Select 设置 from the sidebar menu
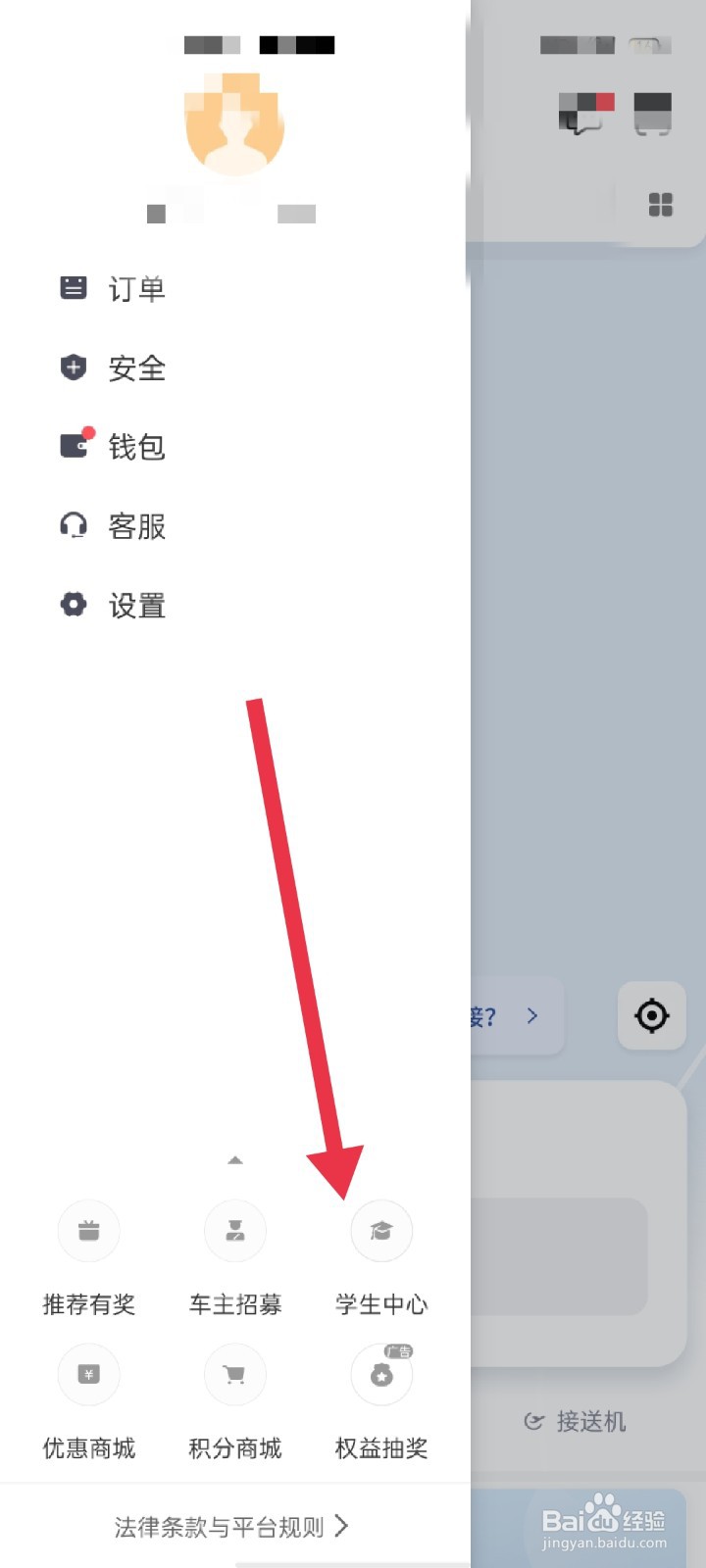 (x=135, y=605)
